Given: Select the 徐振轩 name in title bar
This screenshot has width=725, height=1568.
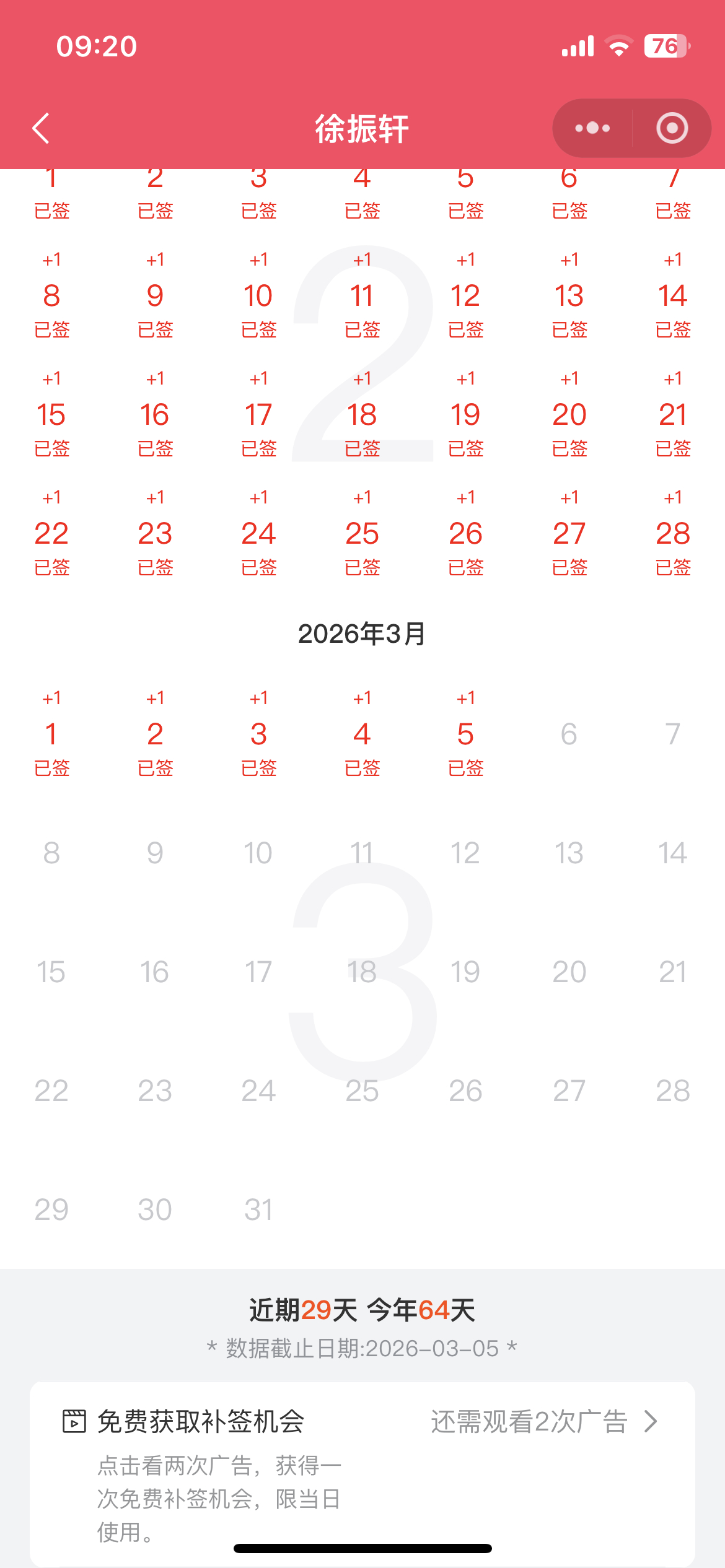Looking at the screenshot, I should click(362, 128).
